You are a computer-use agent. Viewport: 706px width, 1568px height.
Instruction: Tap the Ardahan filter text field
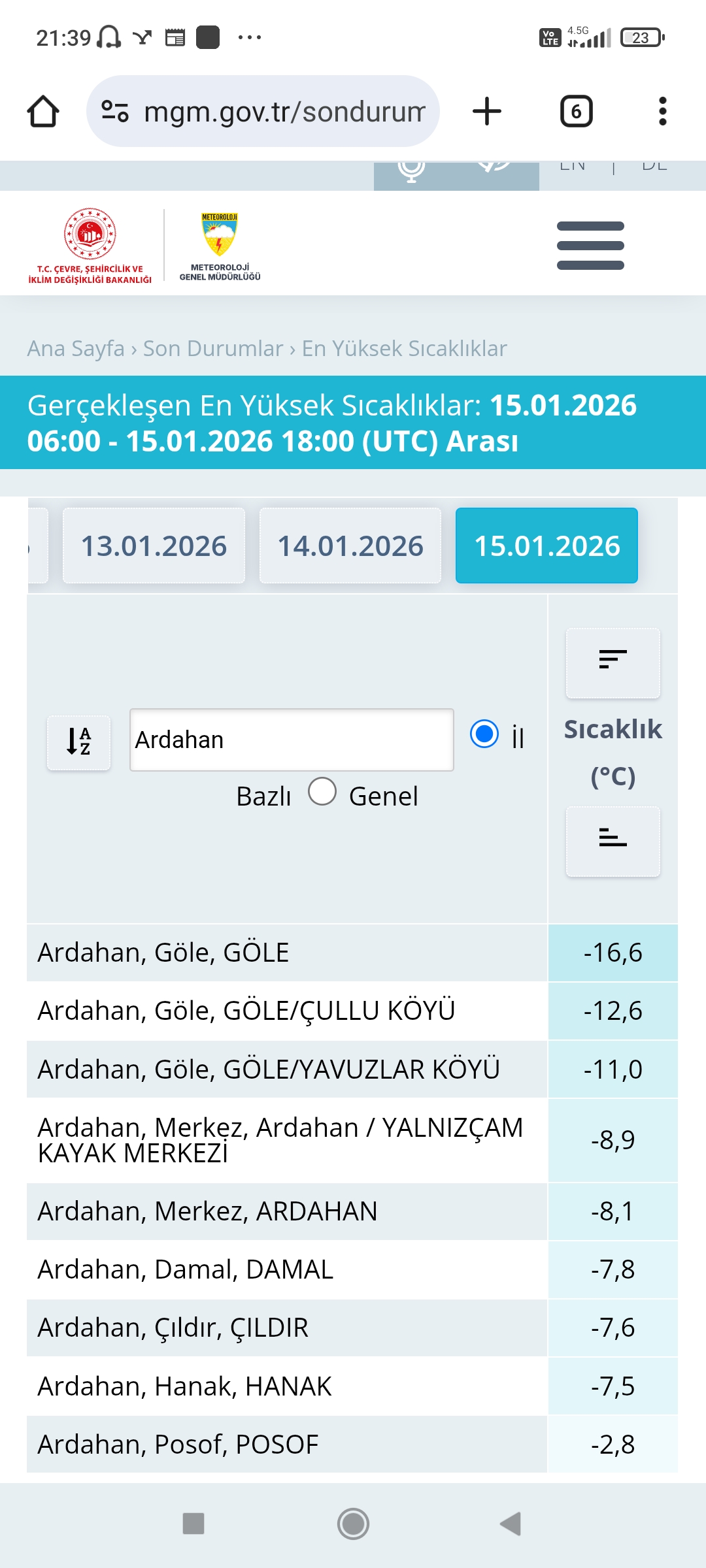coord(292,740)
